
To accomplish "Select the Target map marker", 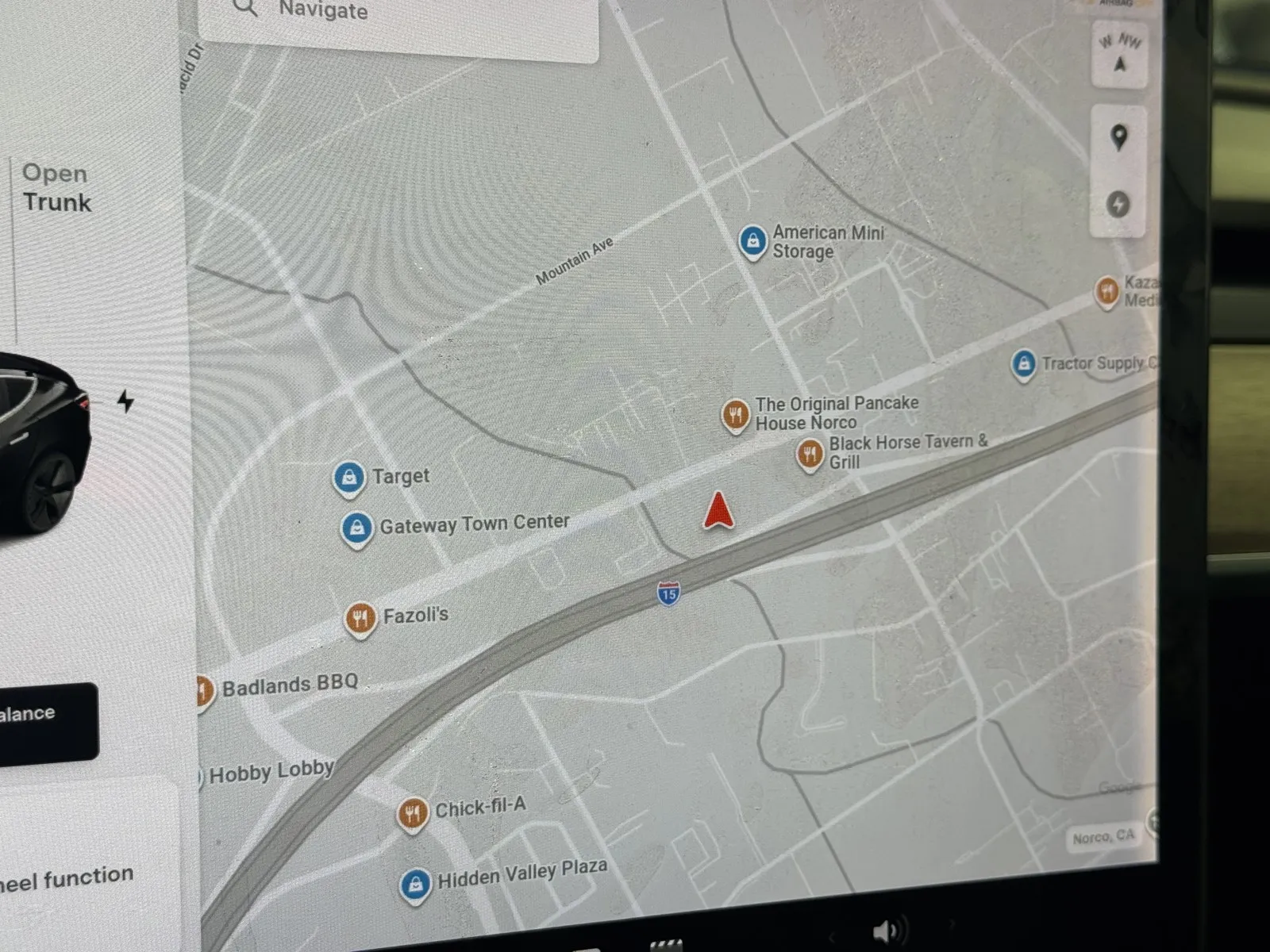I will tap(348, 478).
